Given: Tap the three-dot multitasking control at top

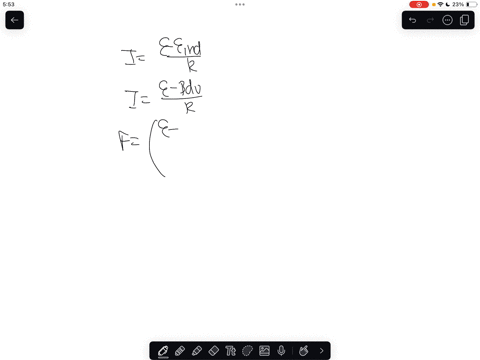Looking at the screenshot, I should click(240, 4).
